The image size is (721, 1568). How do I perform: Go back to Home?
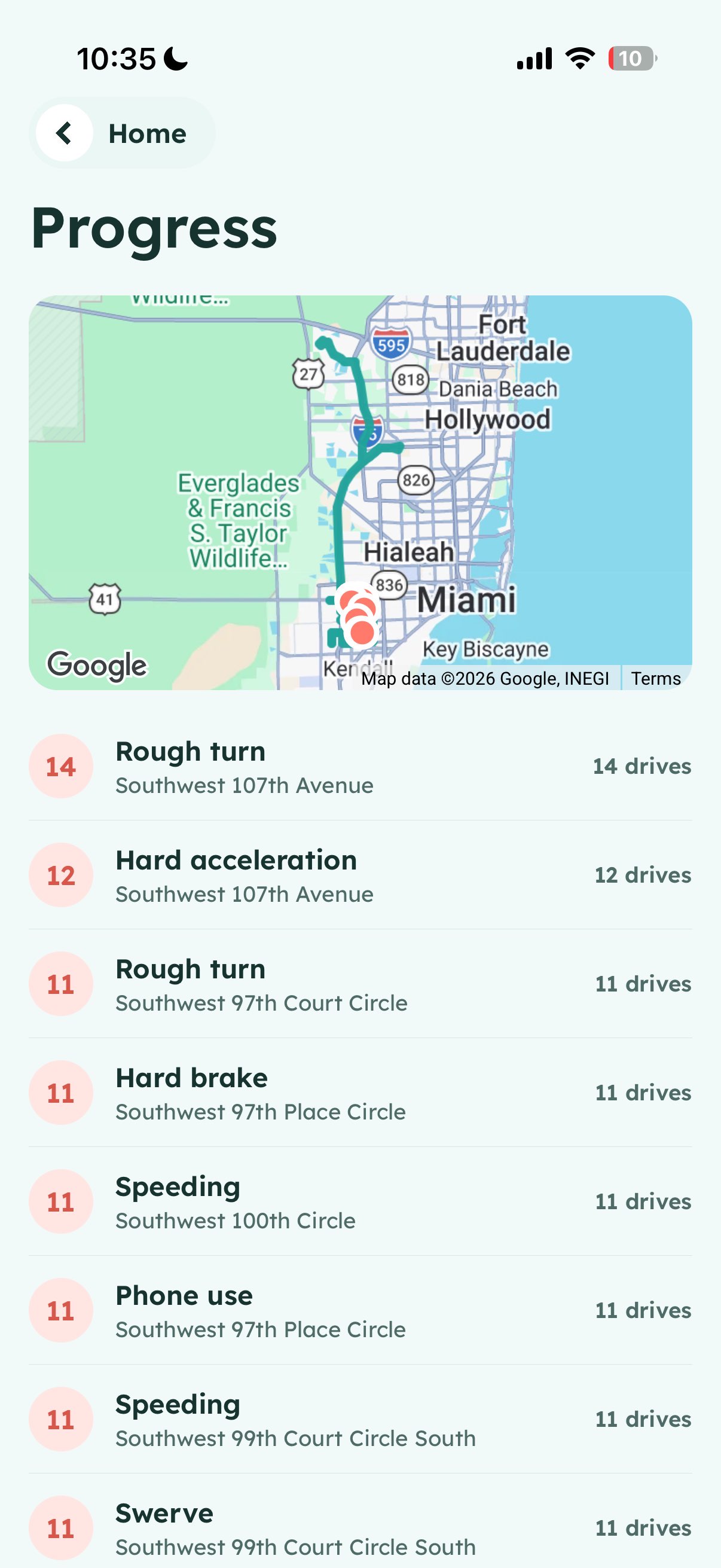point(122,133)
